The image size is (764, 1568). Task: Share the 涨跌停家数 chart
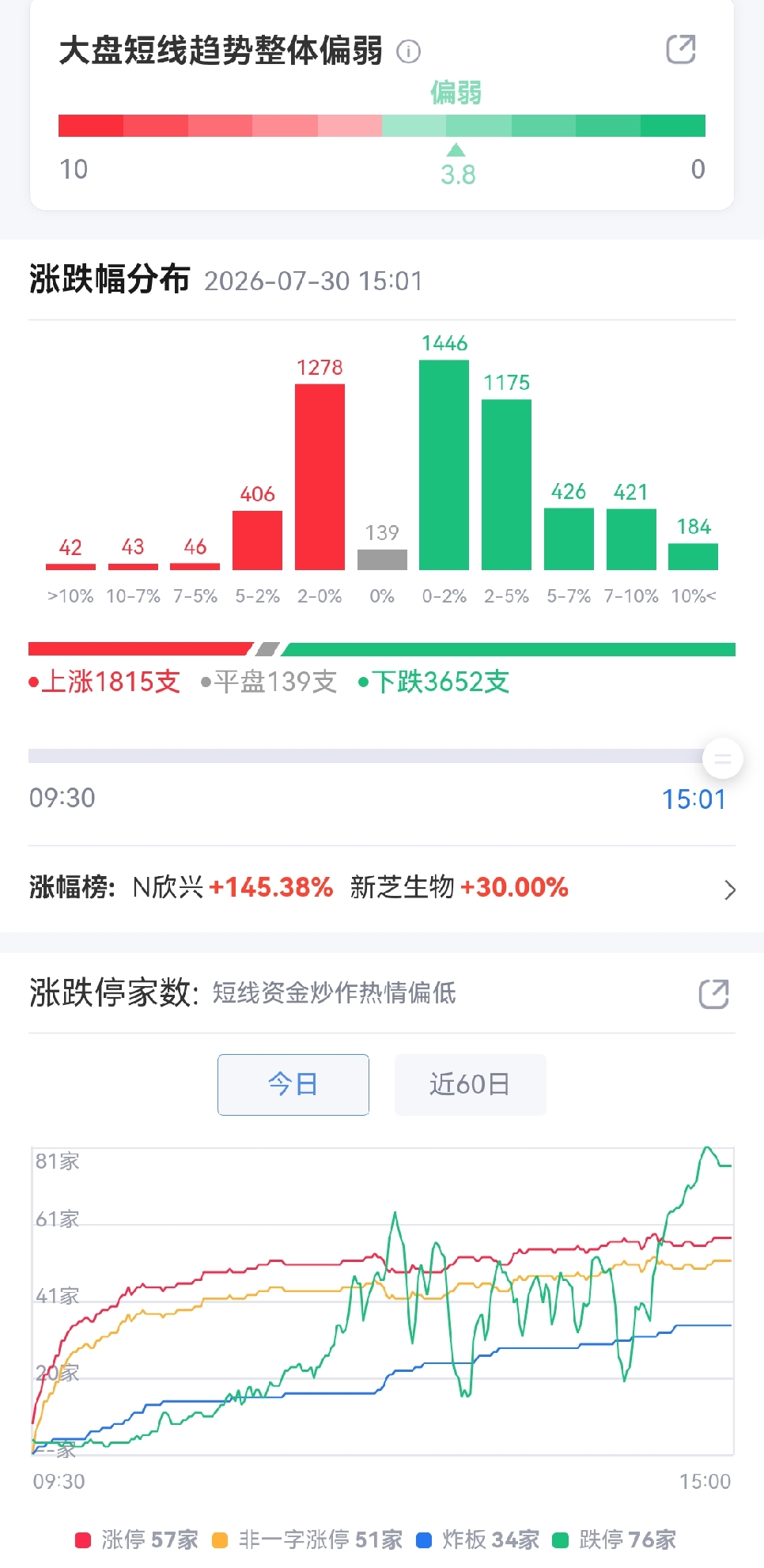(x=713, y=994)
